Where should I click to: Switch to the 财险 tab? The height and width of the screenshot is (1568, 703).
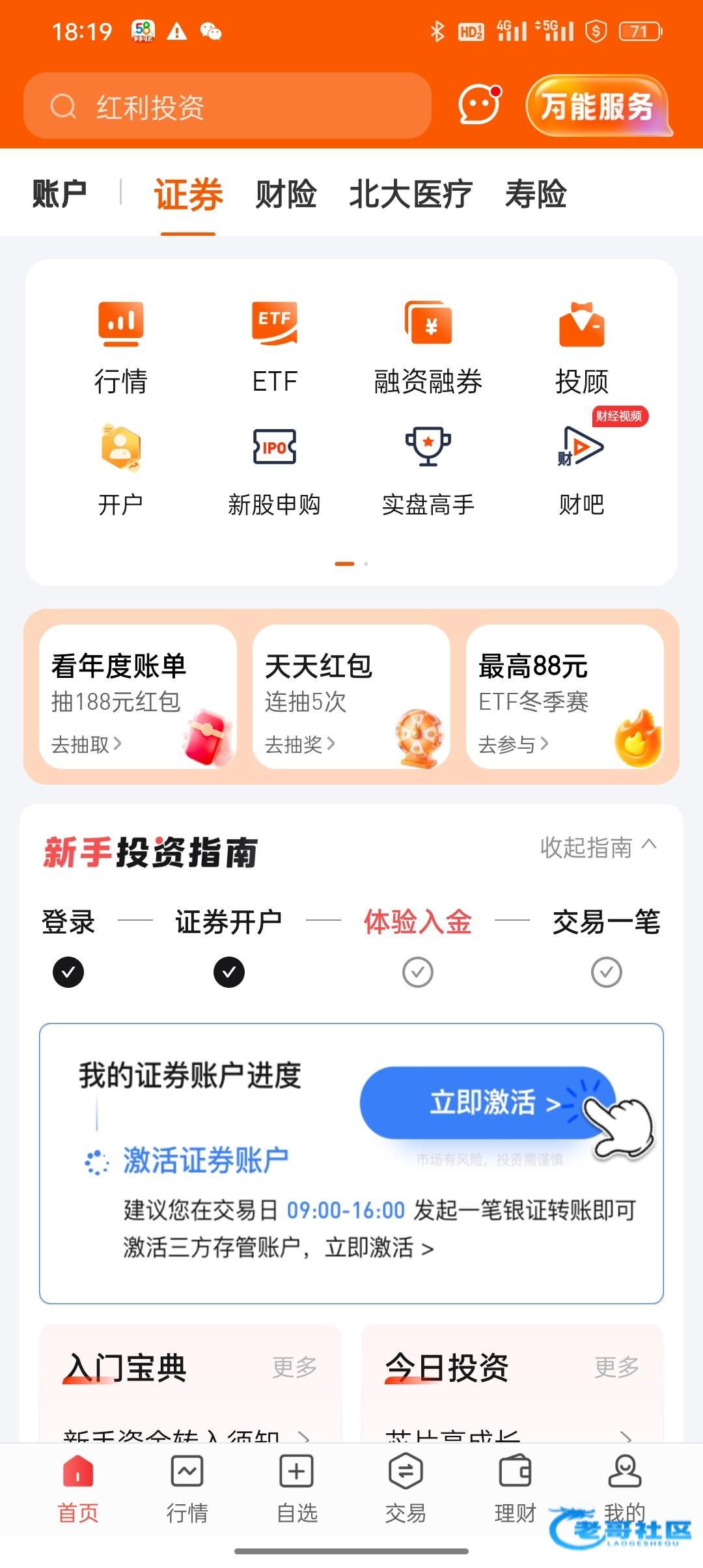coord(286,194)
